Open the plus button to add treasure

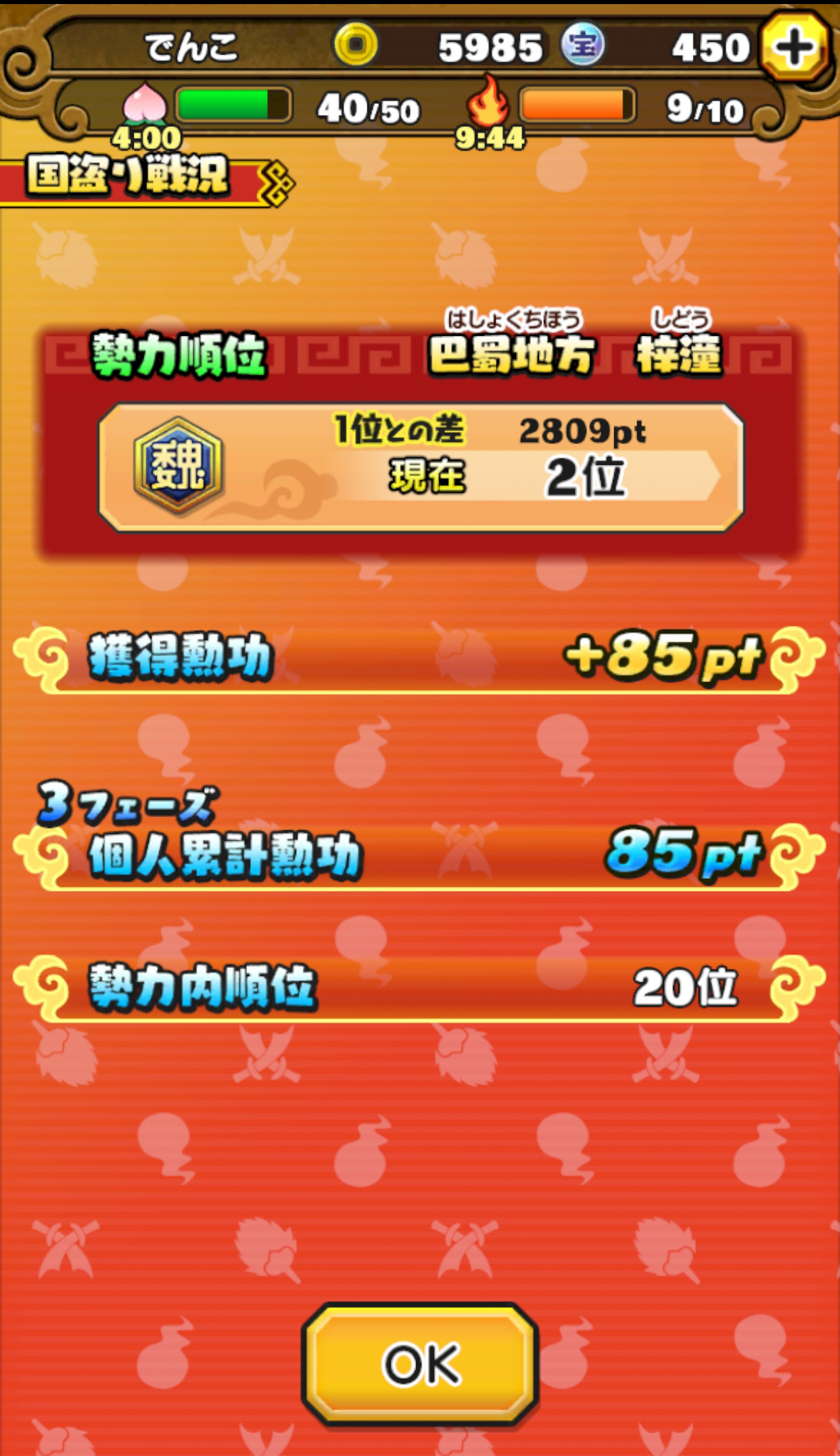point(795,48)
